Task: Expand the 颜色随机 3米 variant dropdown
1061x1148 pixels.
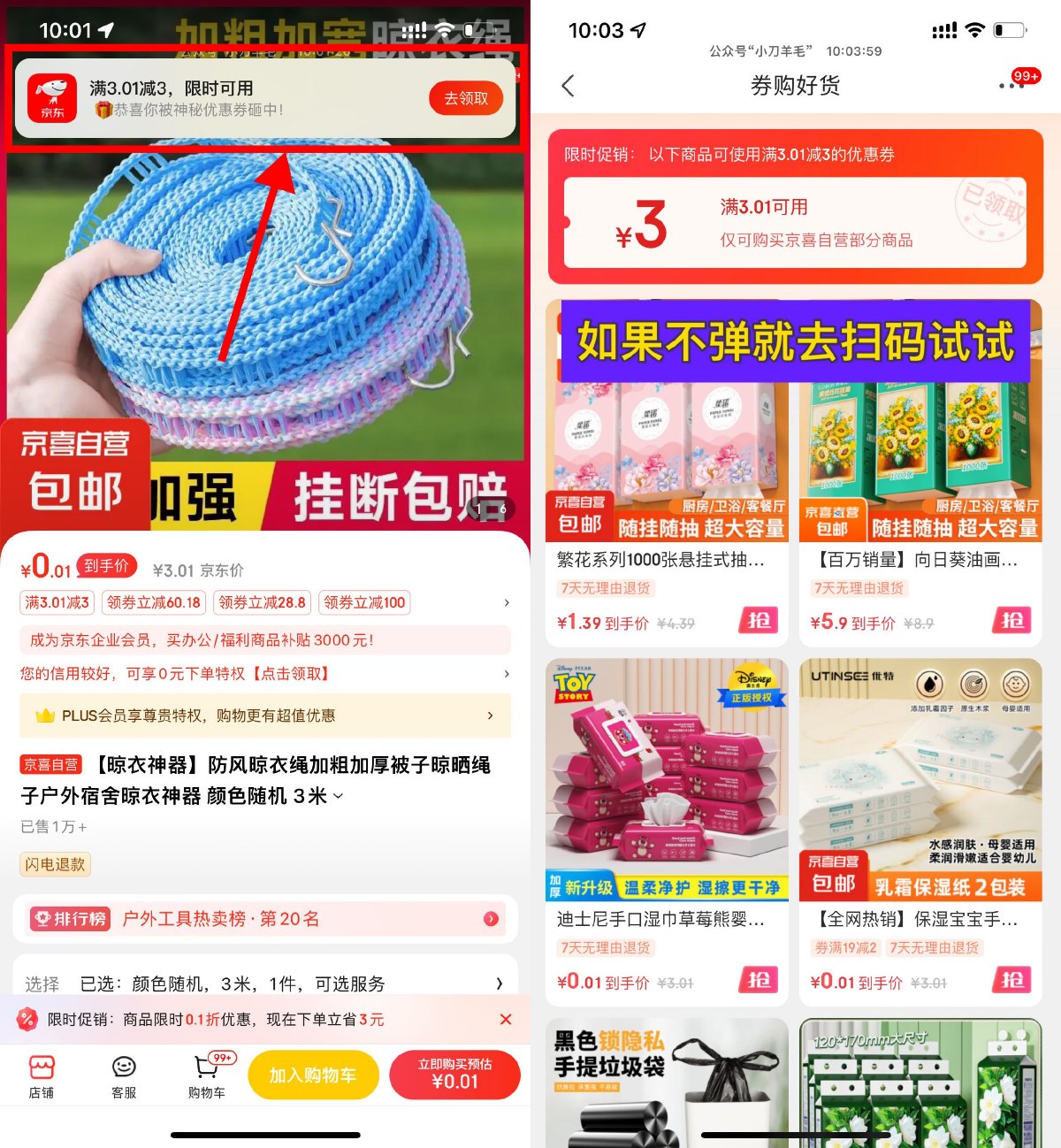Action: click(339, 796)
